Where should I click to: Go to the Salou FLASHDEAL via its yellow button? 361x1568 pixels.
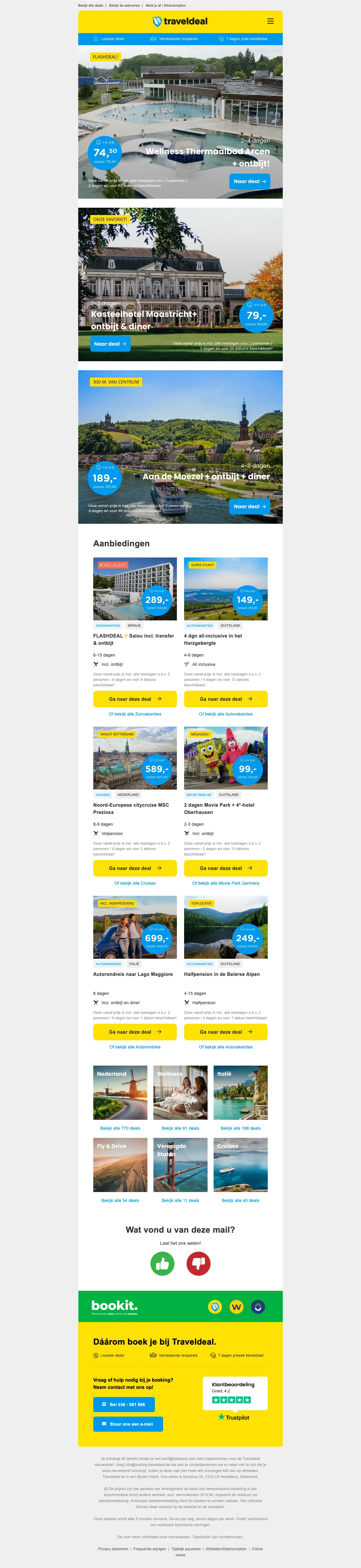(x=134, y=699)
